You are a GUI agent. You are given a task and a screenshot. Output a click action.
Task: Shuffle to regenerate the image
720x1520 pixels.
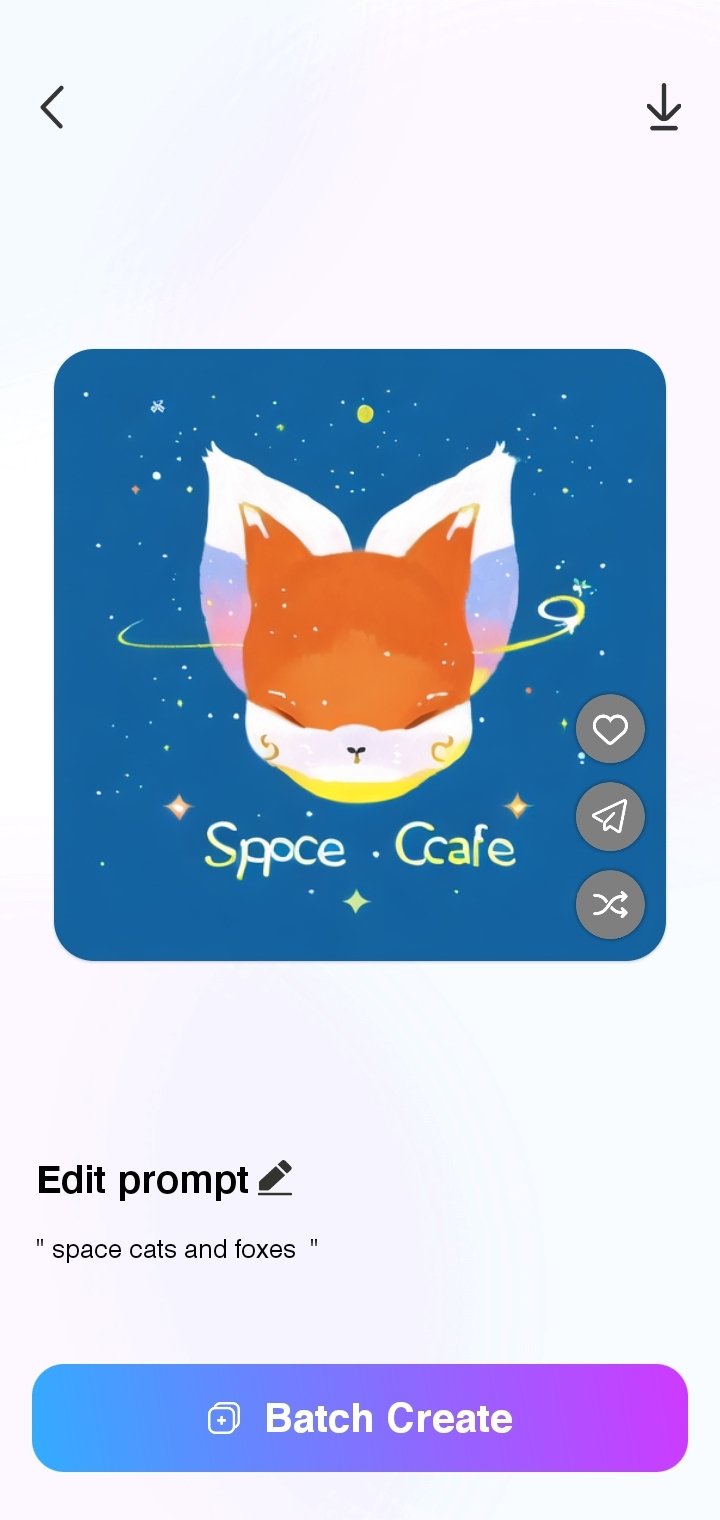[x=610, y=905]
